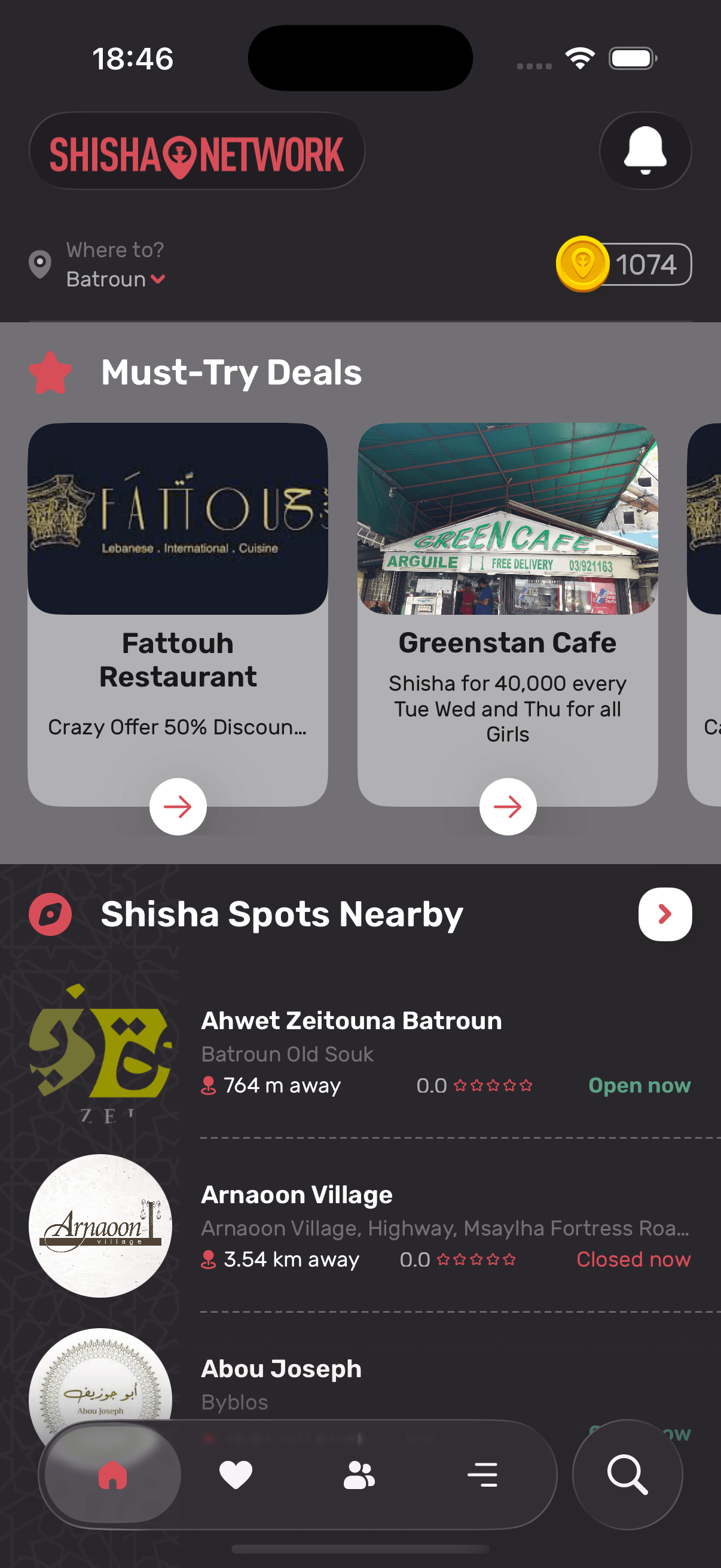Switch to the Home tab

tap(112, 1475)
